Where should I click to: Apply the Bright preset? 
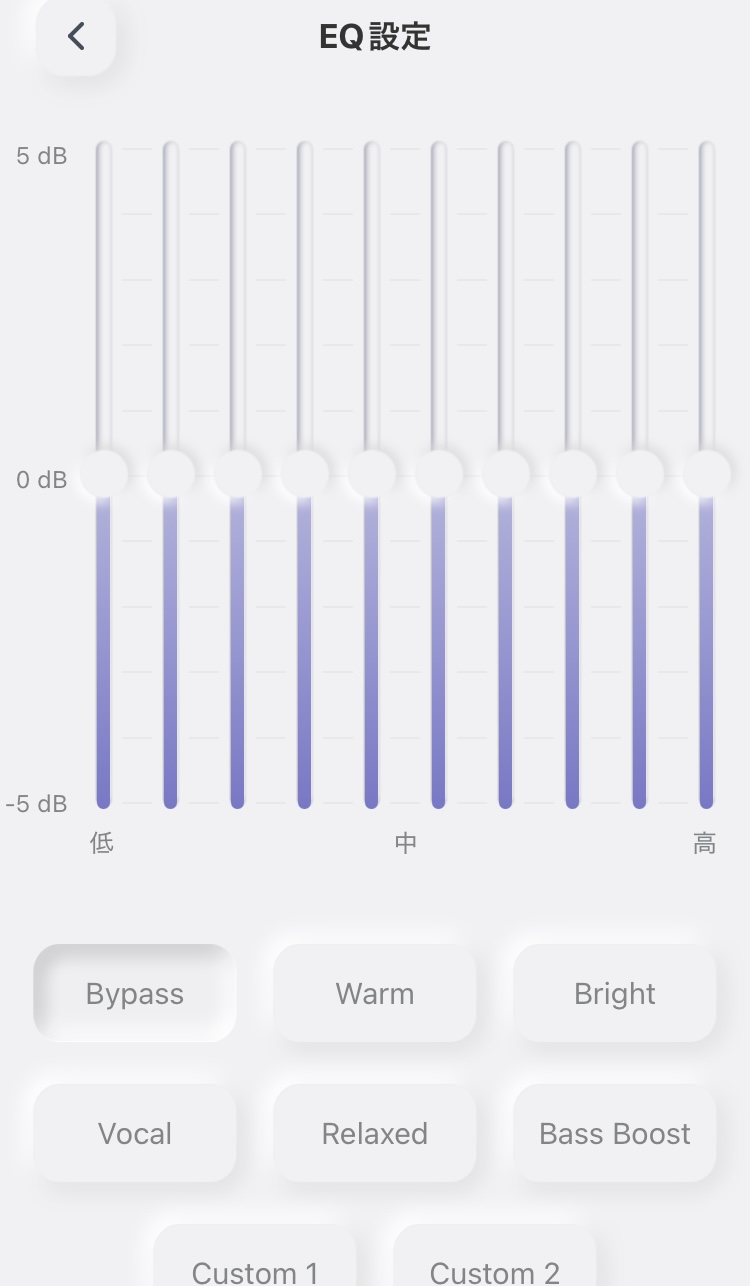point(615,993)
